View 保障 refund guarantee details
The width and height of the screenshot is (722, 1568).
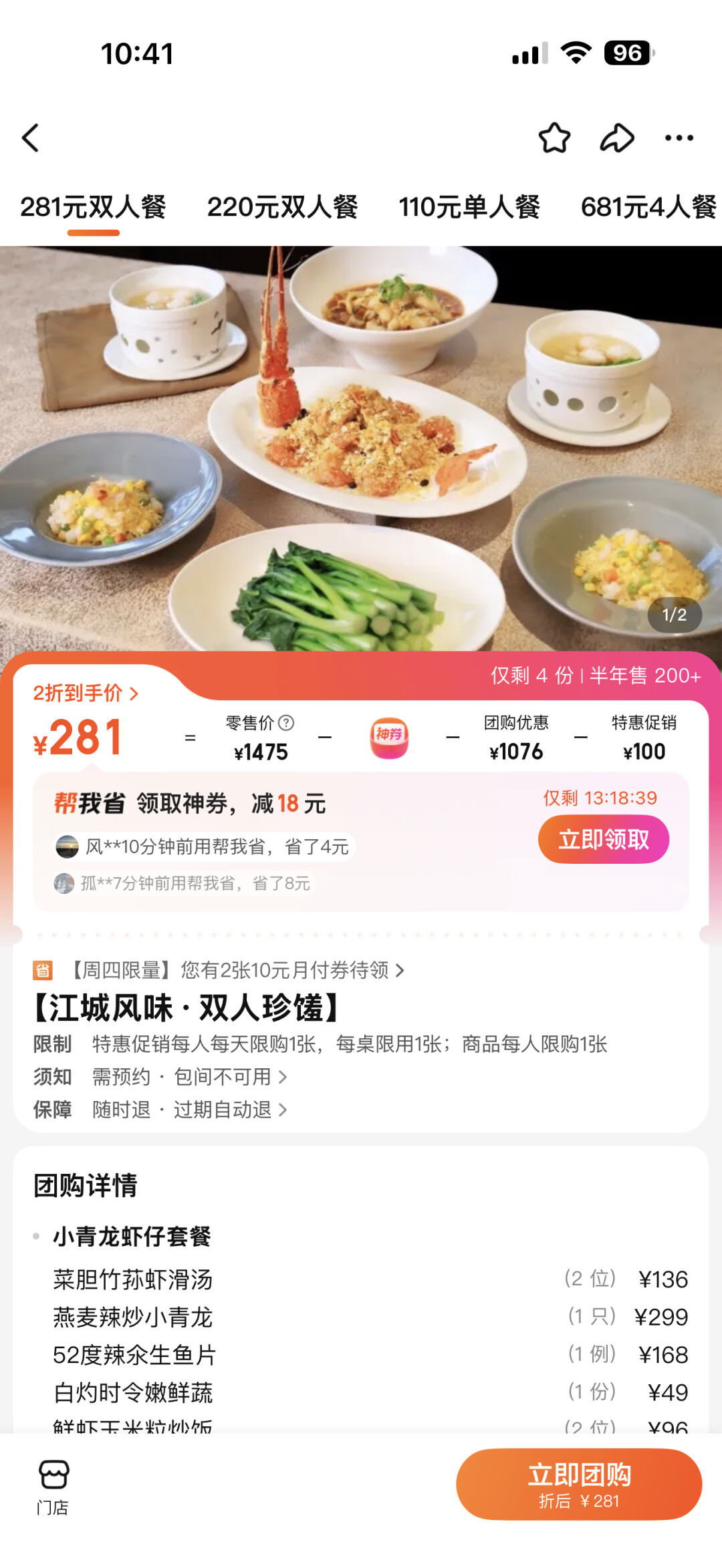pos(190,1110)
